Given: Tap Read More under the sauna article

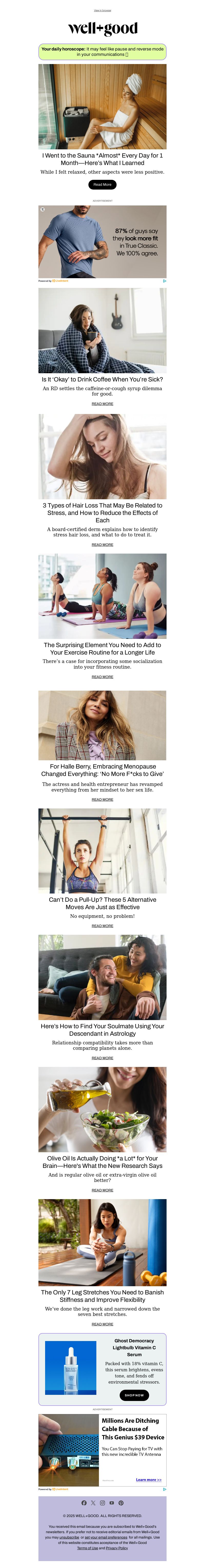Looking at the screenshot, I should click(x=102, y=184).
